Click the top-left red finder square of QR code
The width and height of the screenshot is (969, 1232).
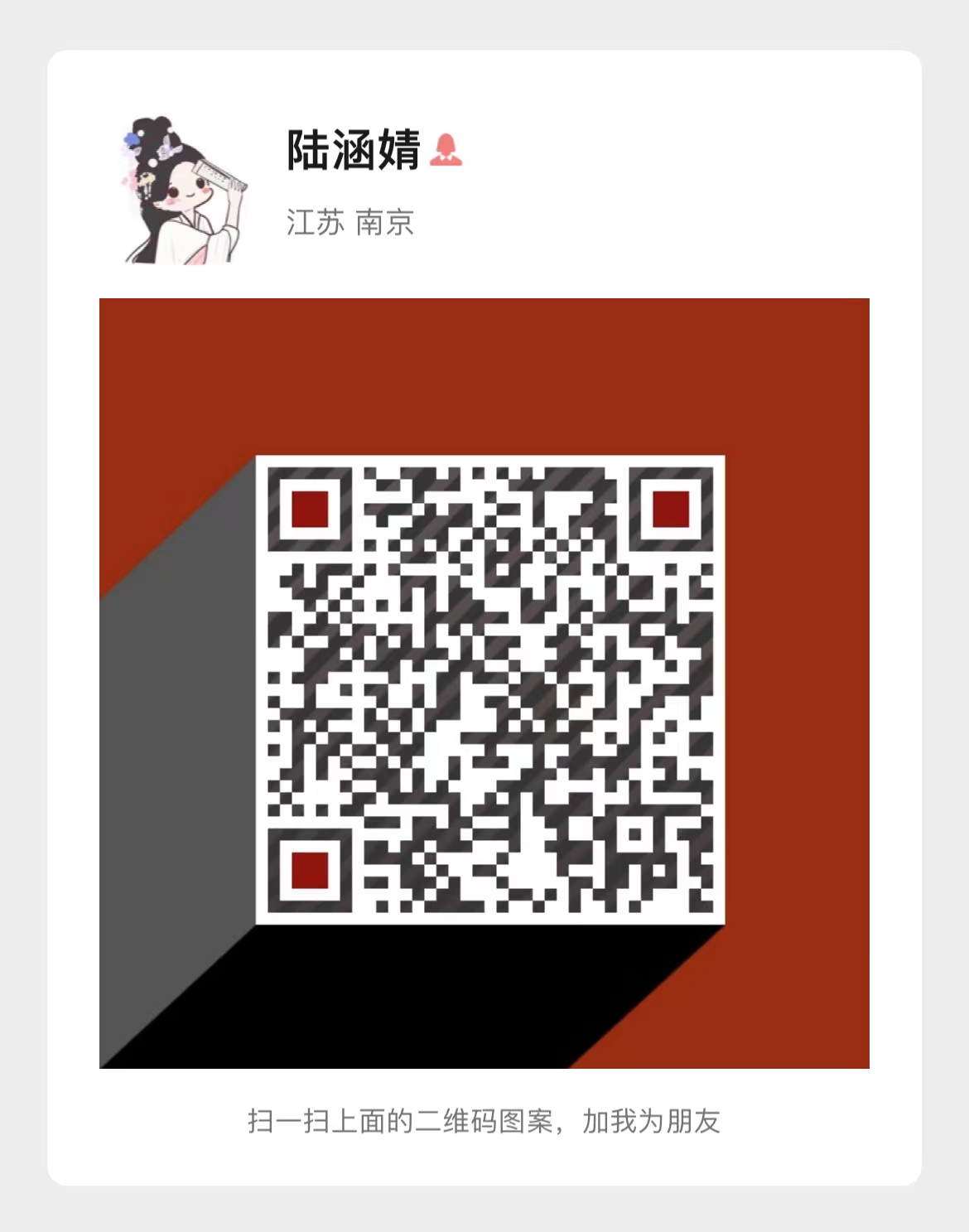(311, 510)
